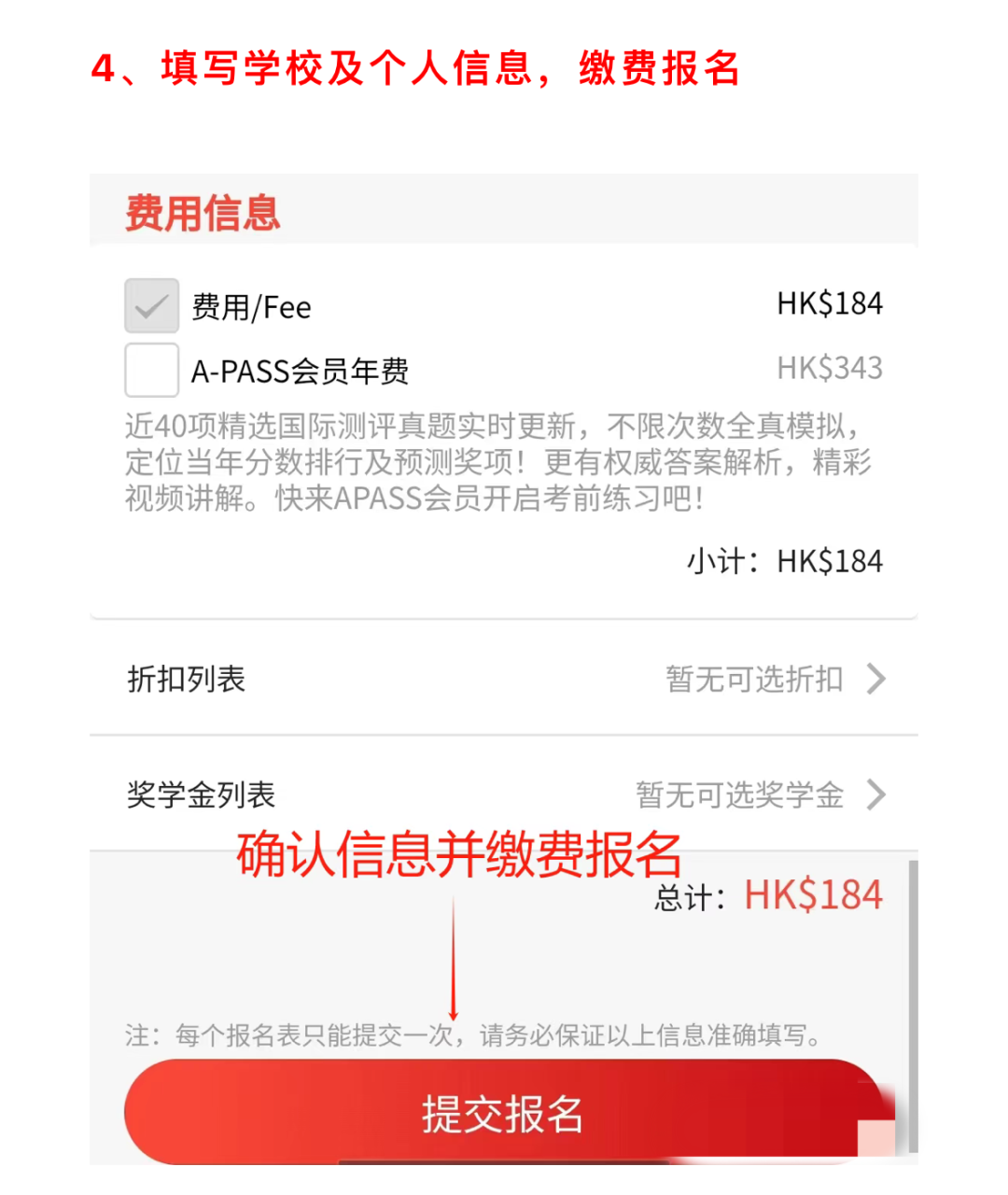
Task: Open the 奖学金列表 scholarship list
Action: (x=504, y=794)
